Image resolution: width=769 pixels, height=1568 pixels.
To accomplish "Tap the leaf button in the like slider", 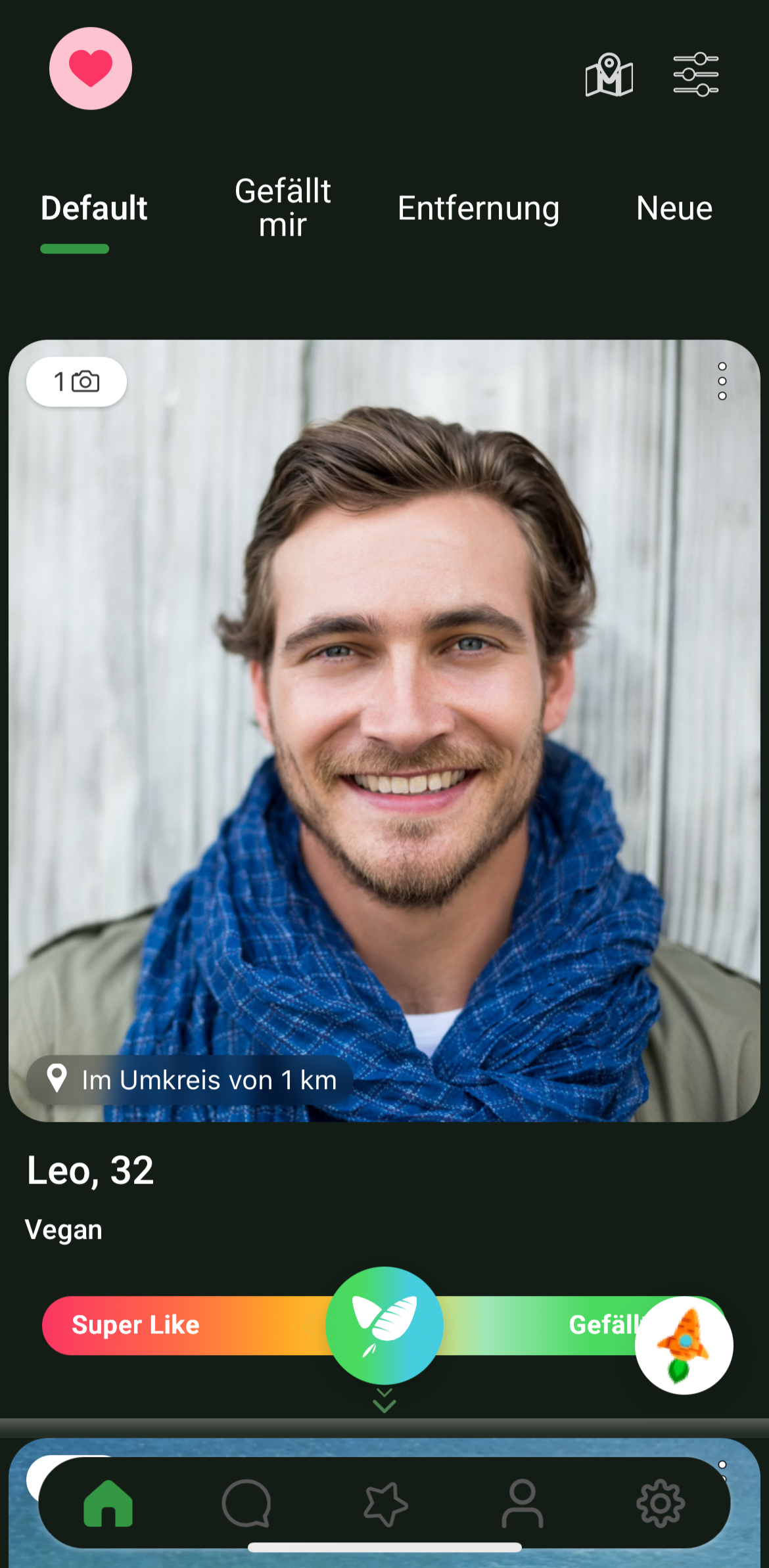I will coord(384,1325).
